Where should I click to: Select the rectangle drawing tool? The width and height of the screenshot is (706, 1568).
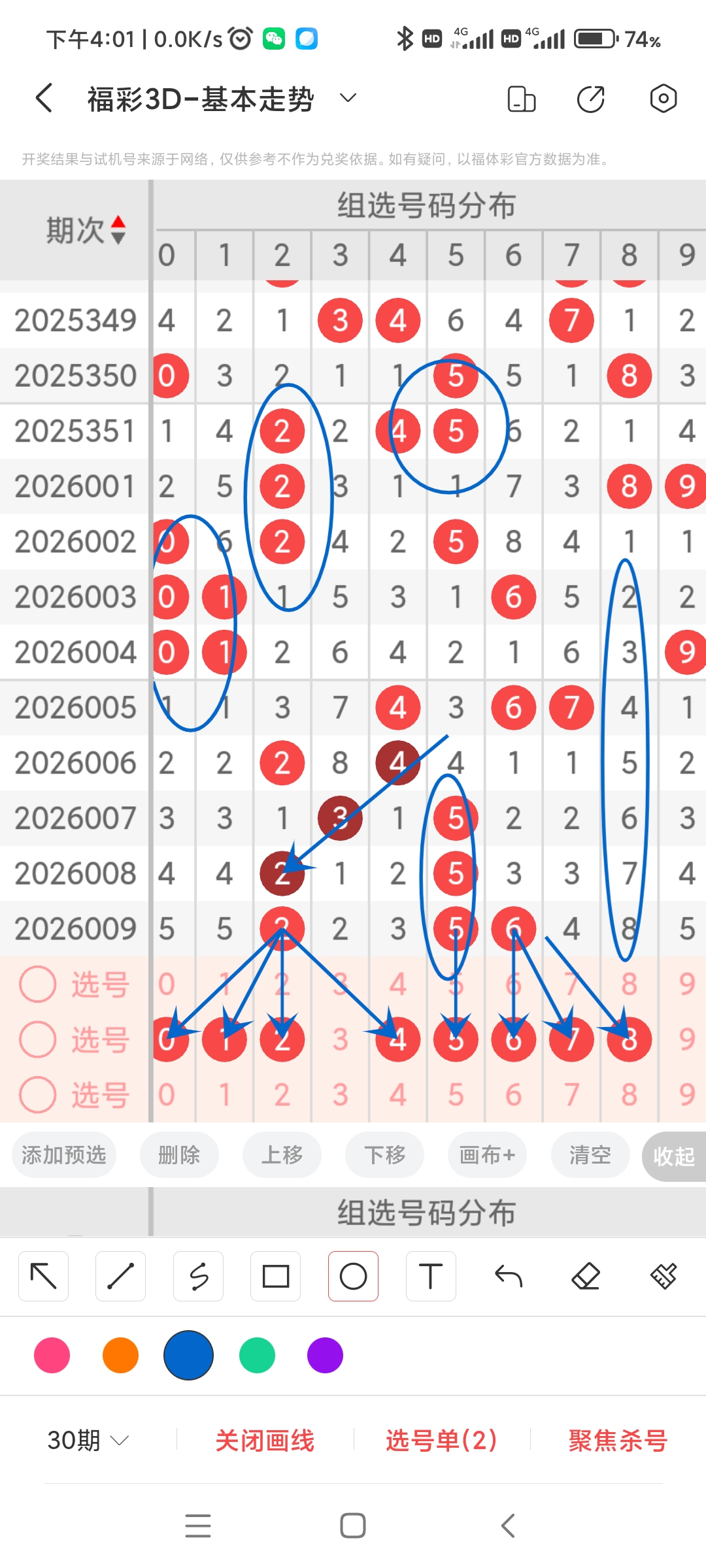pos(276,1276)
